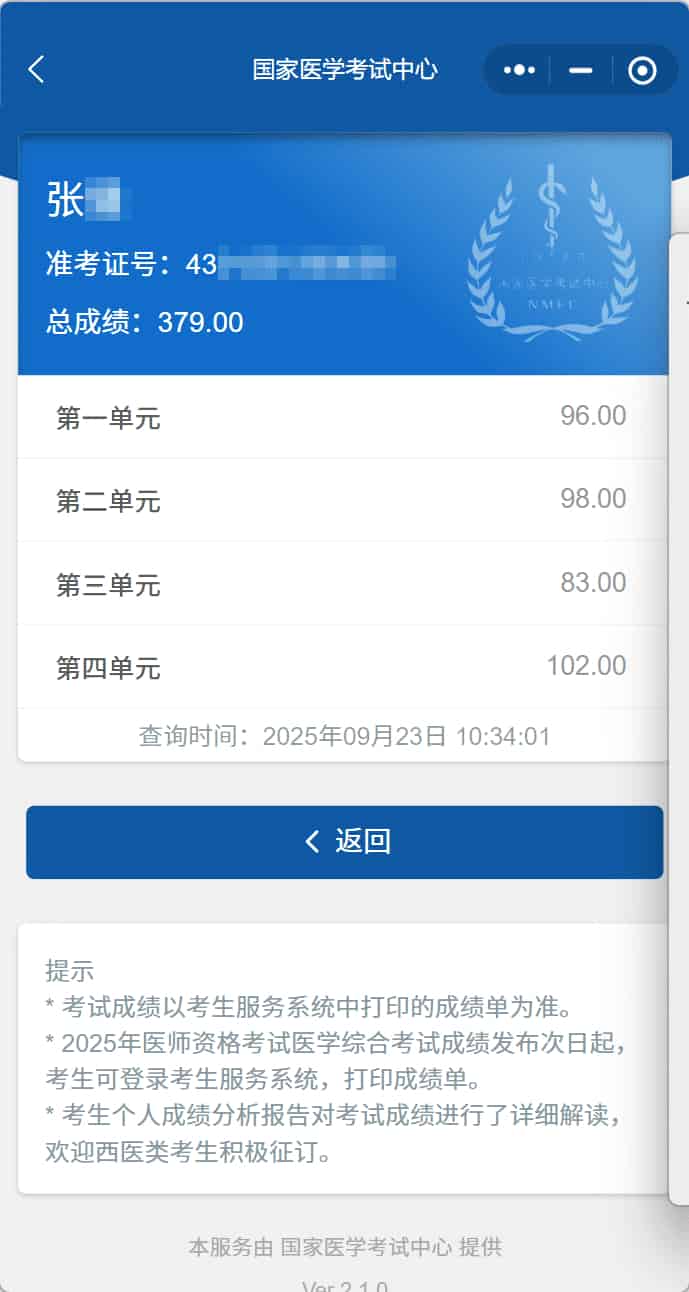Open the mini program more options menu
689x1292 pixels.
519,70
